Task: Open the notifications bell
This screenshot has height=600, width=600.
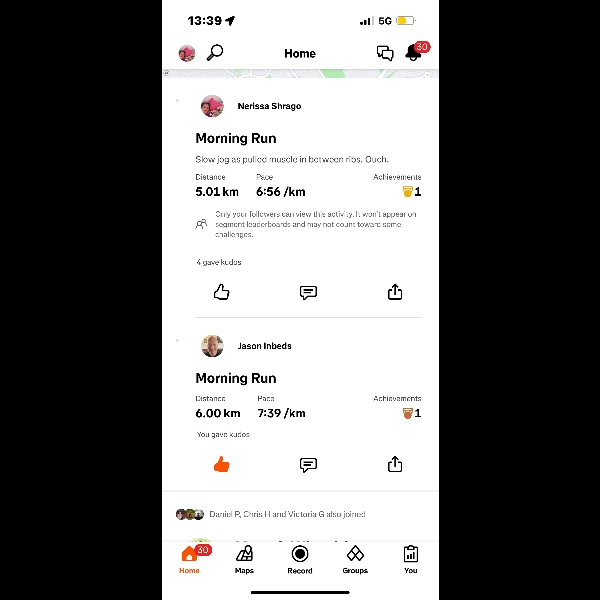Action: pyautogui.click(x=414, y=54)
